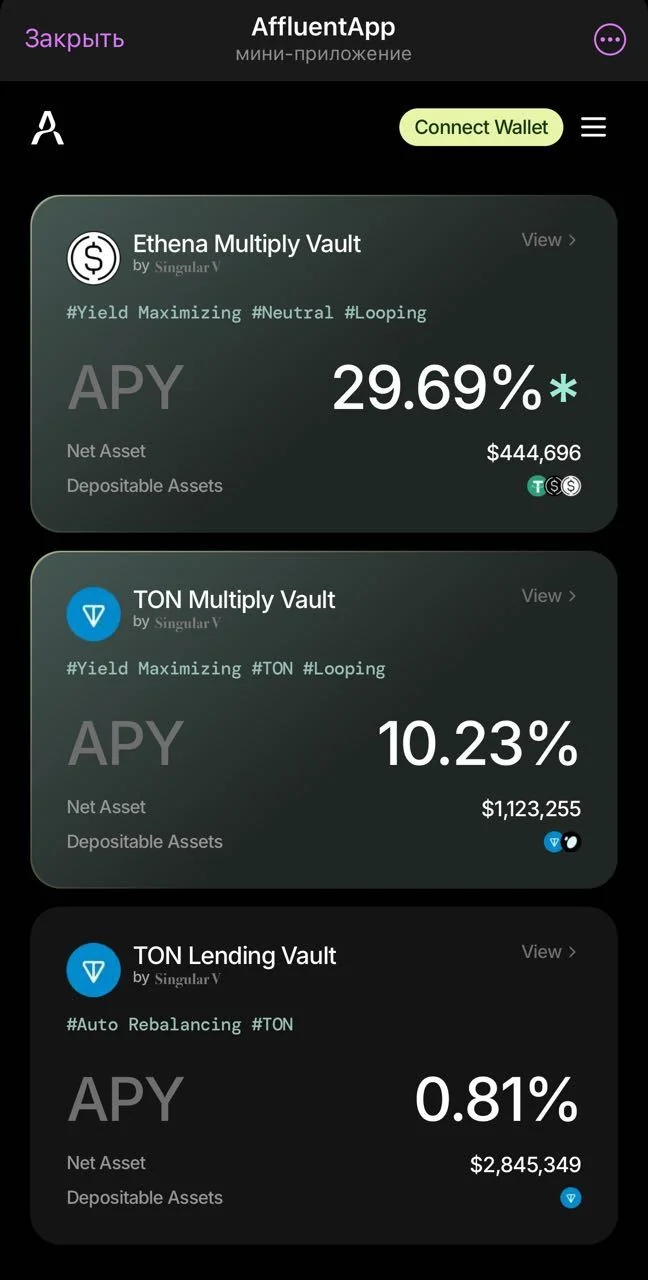Open the card showing 29.69% APY
This screenshot has height=1280, width=648.
pyautogui.click(x=324, y=364)
